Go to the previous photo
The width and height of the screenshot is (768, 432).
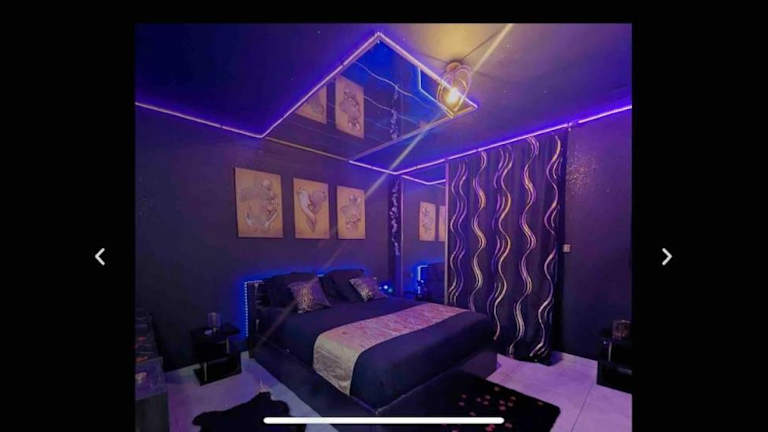pyautogui.click(x=100, y=257)
